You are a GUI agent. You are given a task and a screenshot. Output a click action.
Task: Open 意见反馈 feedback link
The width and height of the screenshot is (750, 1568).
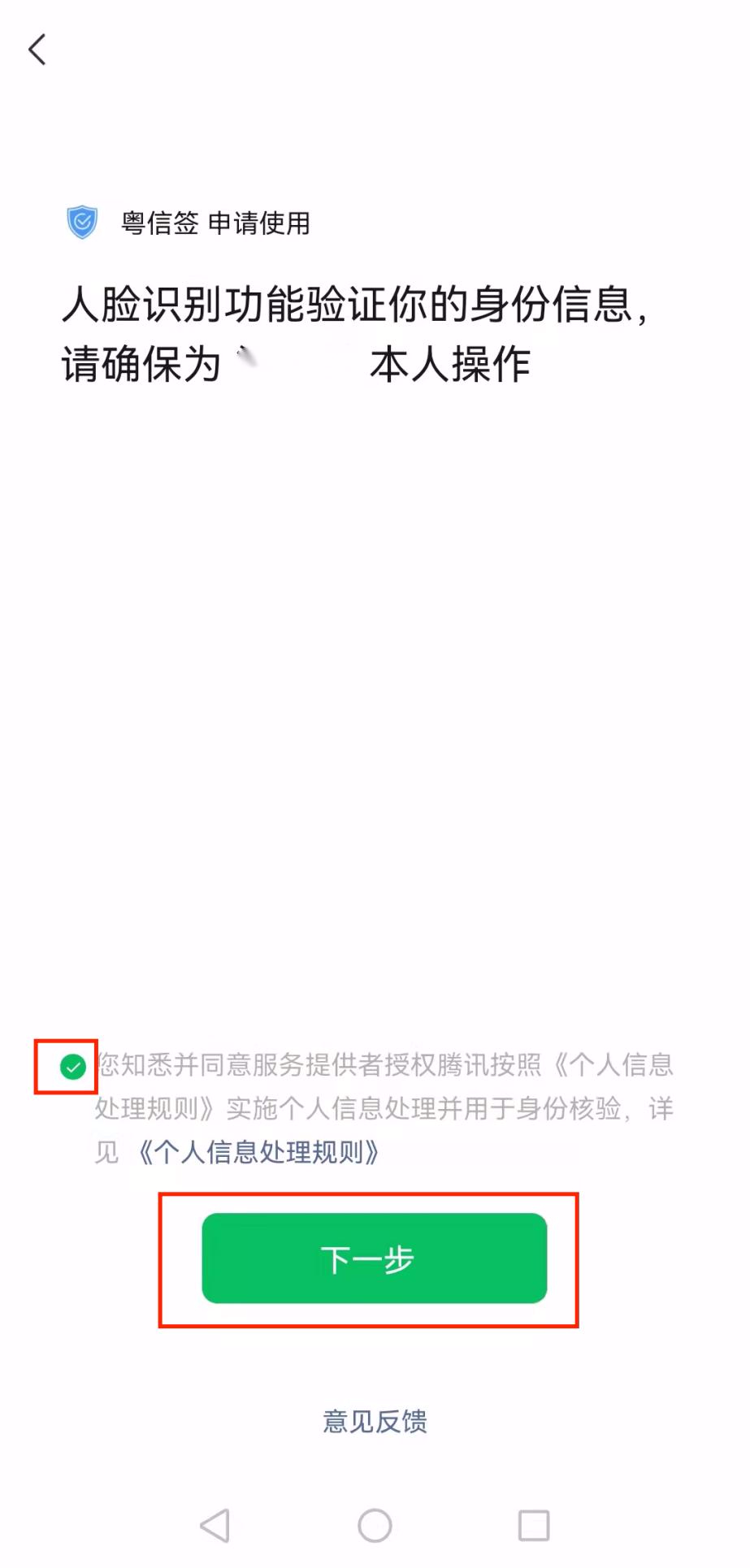tap(375, 1421)
